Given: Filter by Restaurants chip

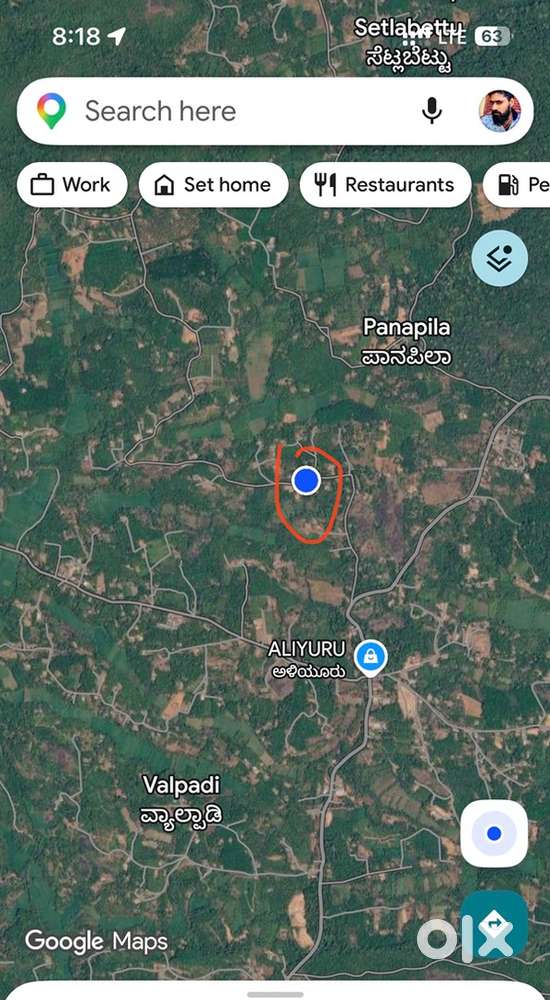Looking at the screenshot, I should 385,185.
